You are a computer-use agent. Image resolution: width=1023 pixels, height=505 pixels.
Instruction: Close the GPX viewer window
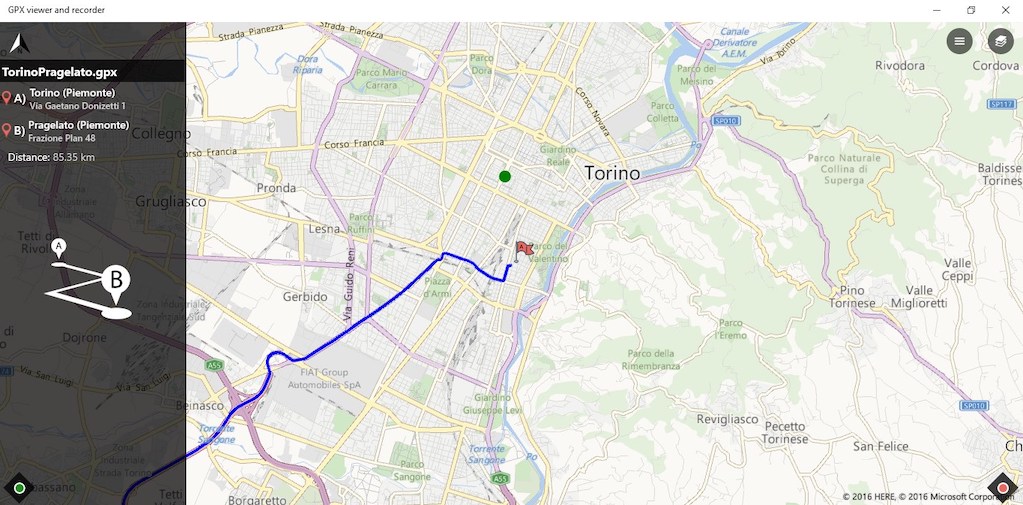1005,10
